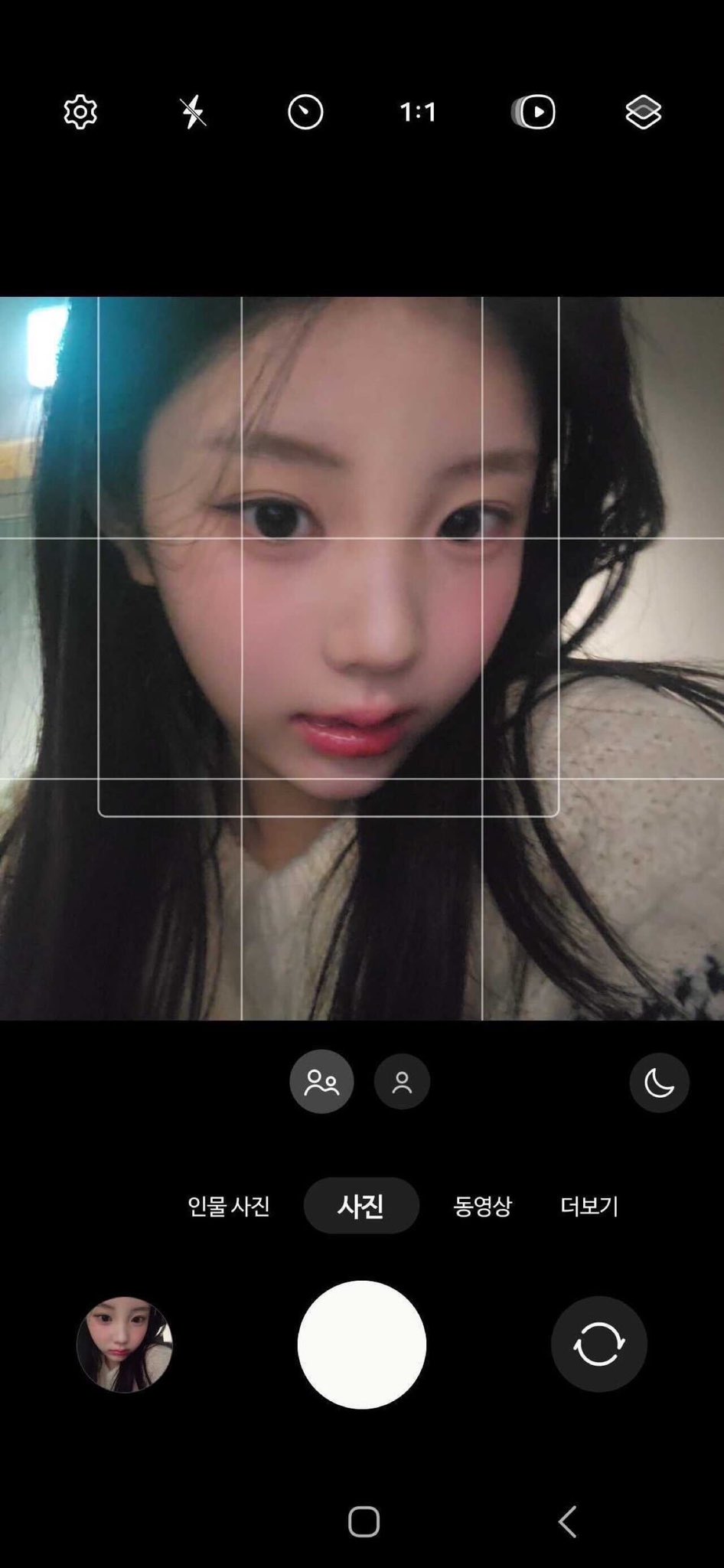Flip between front and rear camera
This screenshot has width=724, height=1568.
pyautogui.click(x=598, y=1344)
